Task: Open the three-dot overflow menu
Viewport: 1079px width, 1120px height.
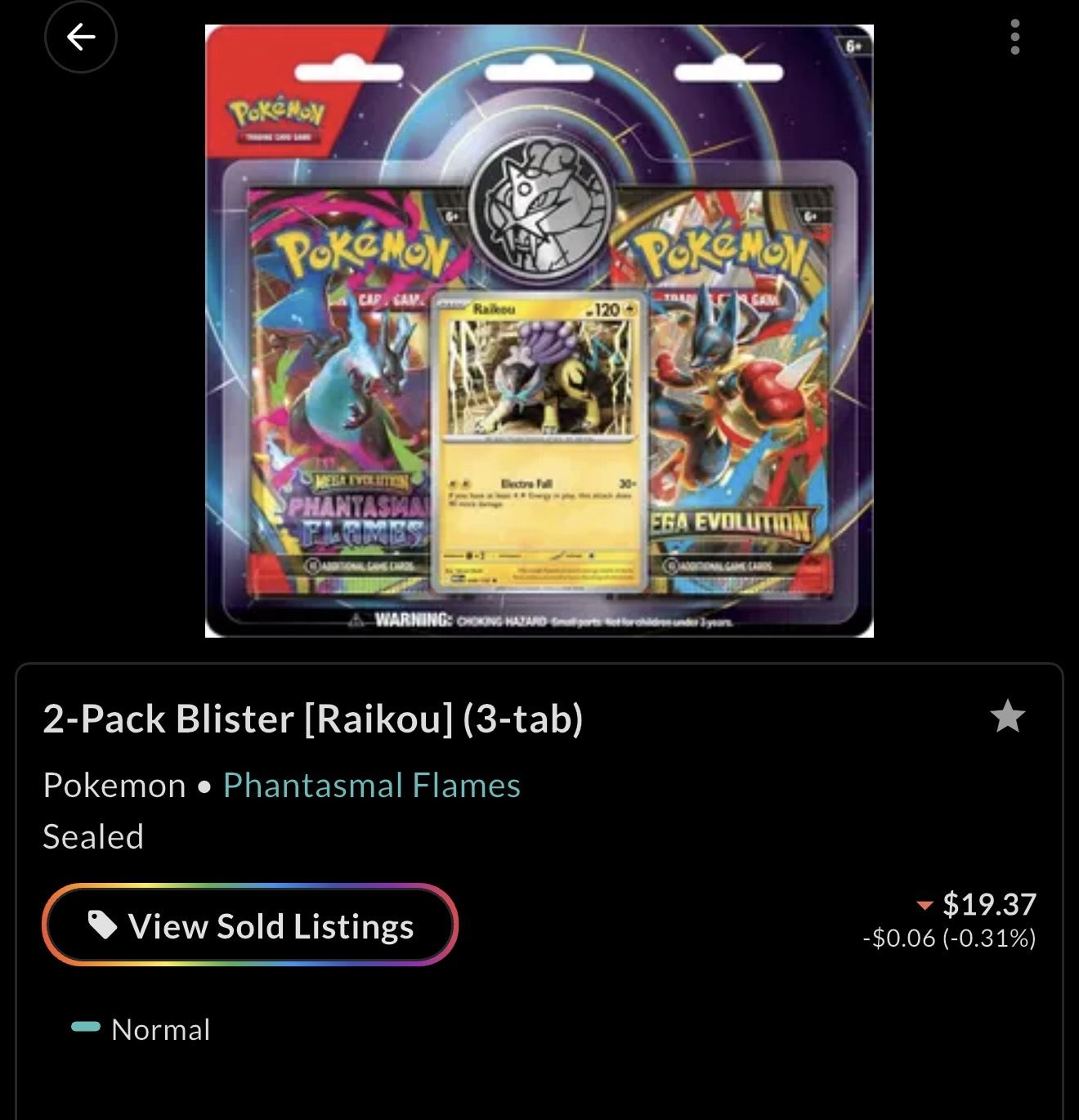Action: (1014, 38)
